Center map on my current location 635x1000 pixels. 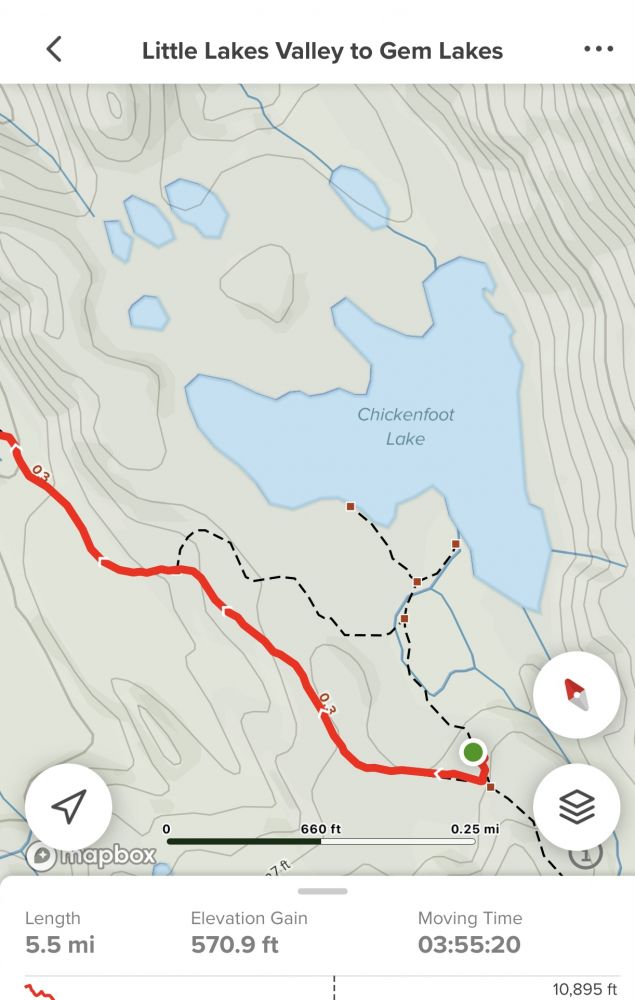68,806
